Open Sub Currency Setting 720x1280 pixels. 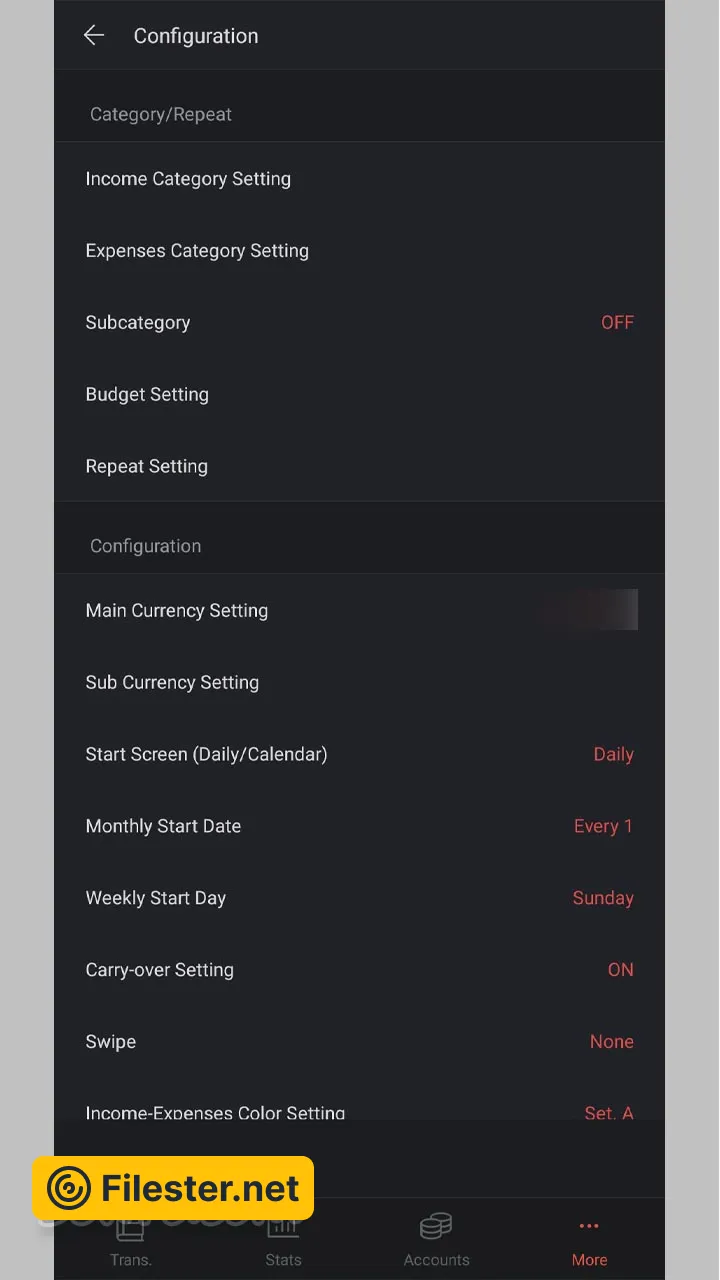click(x=172, y=683)
